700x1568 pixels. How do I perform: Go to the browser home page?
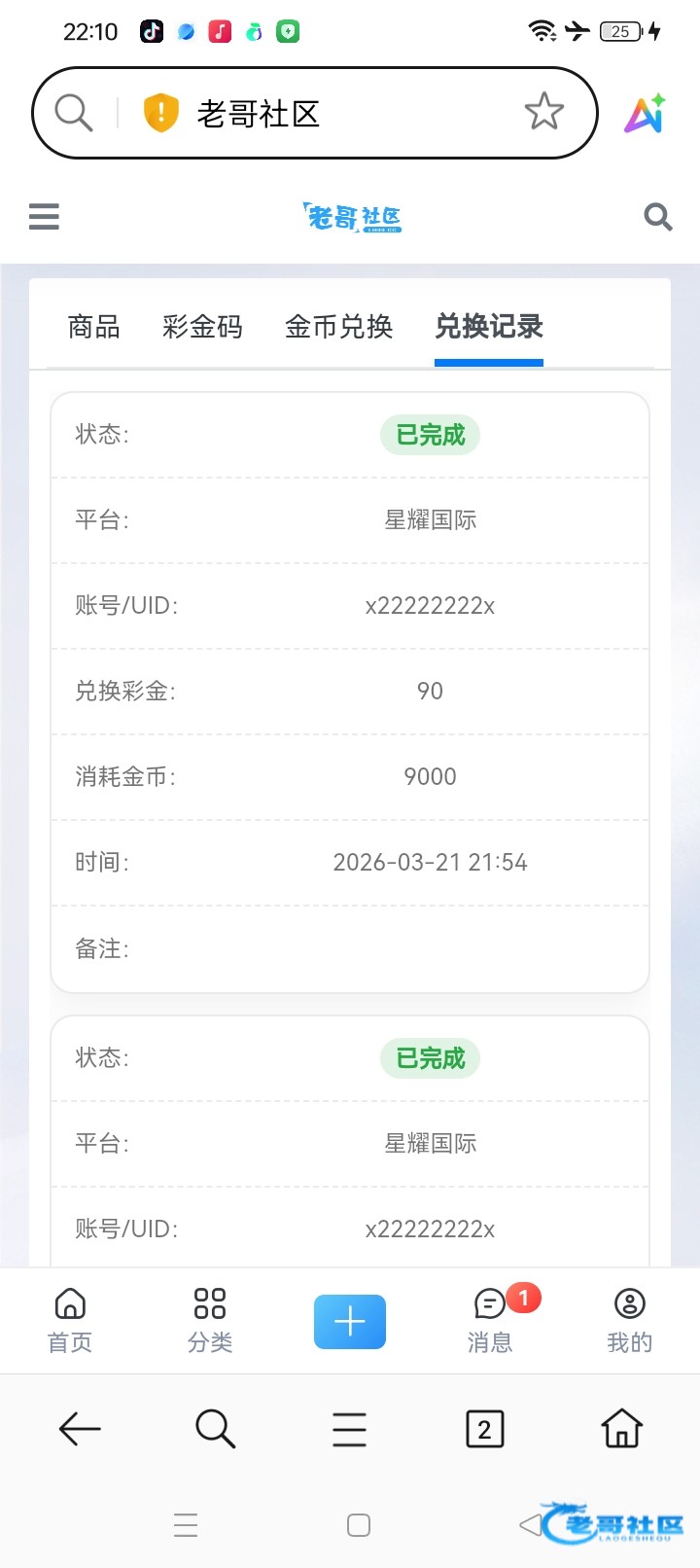click(x=621, y=1428)
